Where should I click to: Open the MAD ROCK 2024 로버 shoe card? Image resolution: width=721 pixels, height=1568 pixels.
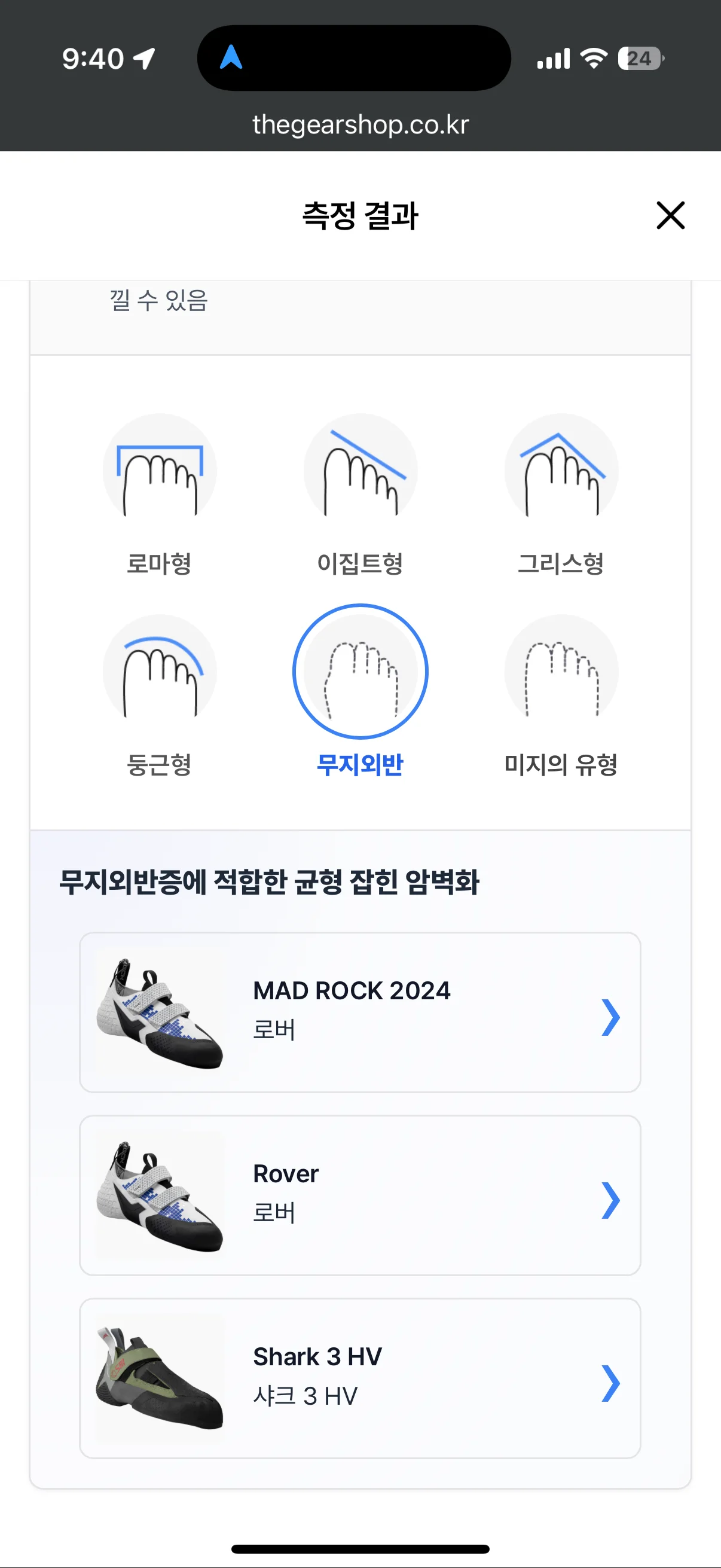pos(359,1012)
